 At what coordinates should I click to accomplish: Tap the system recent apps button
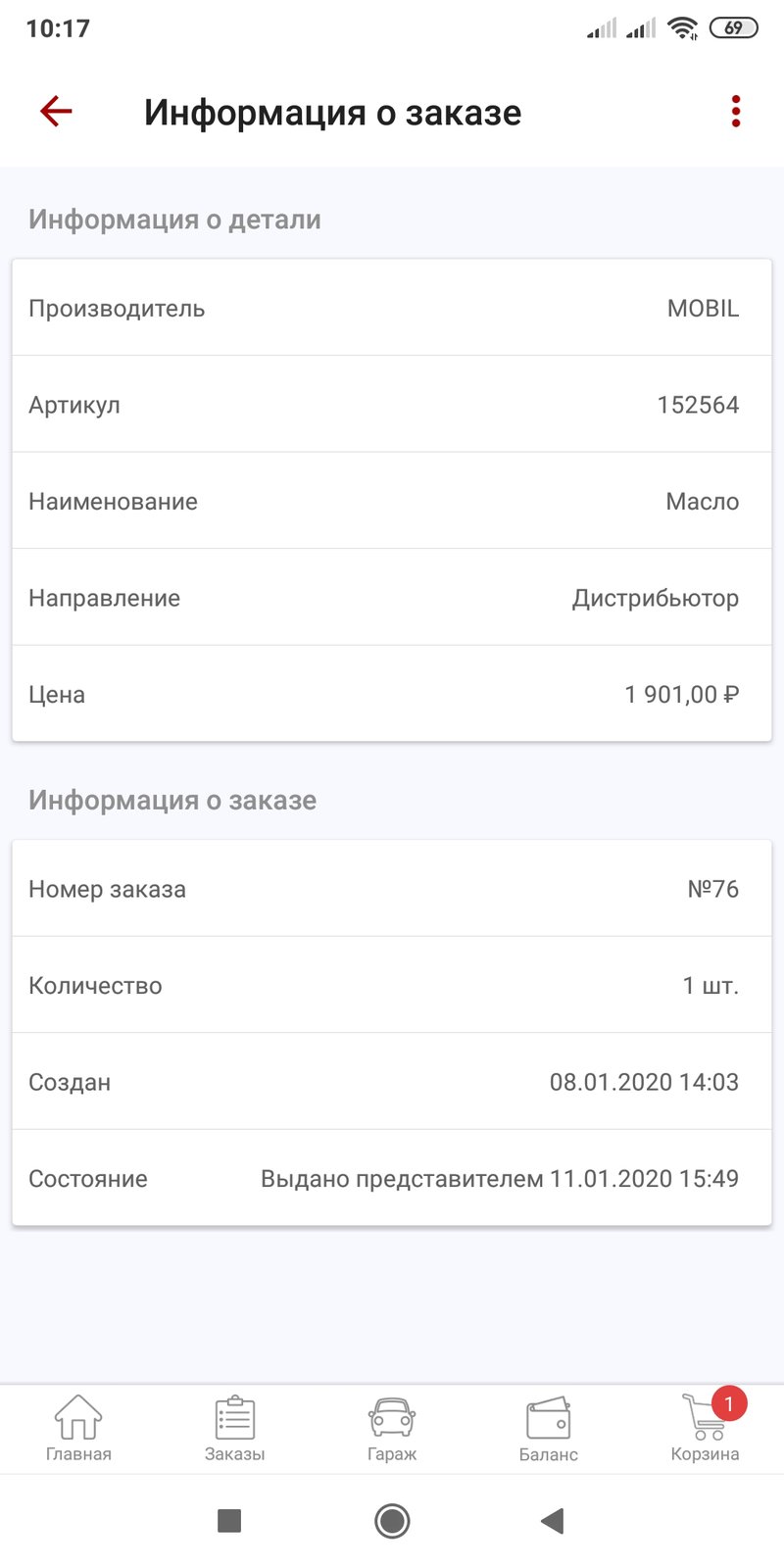click(x=229, y=1521)
